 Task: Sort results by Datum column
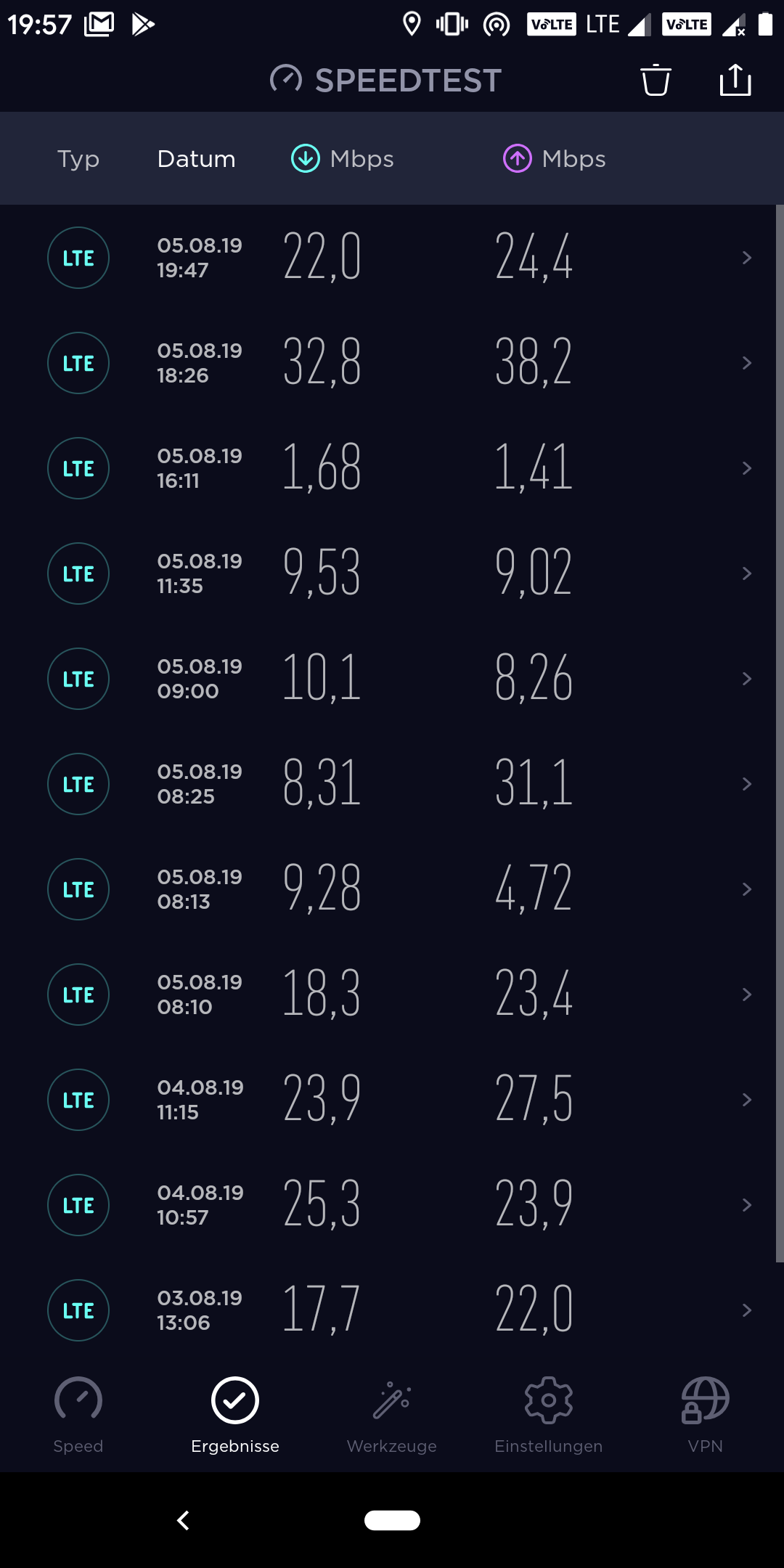coord(196,159)
